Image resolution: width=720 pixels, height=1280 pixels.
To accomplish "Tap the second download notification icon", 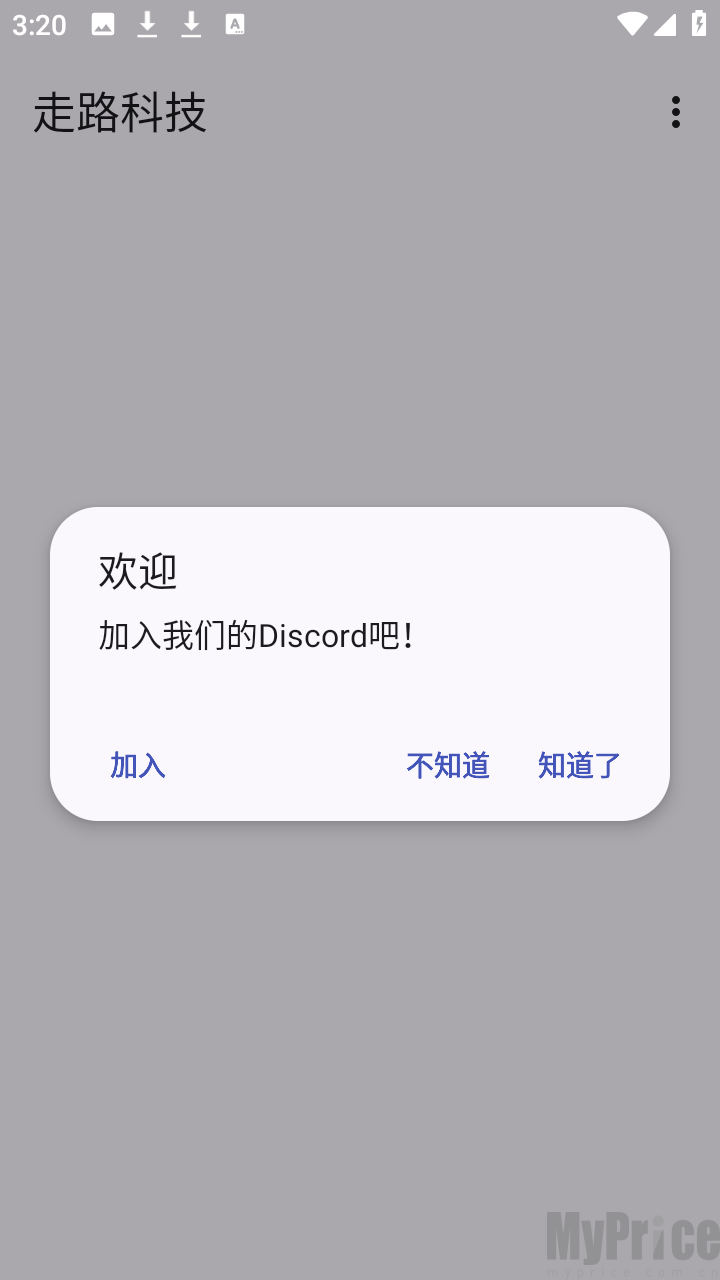I will point(190,25).
